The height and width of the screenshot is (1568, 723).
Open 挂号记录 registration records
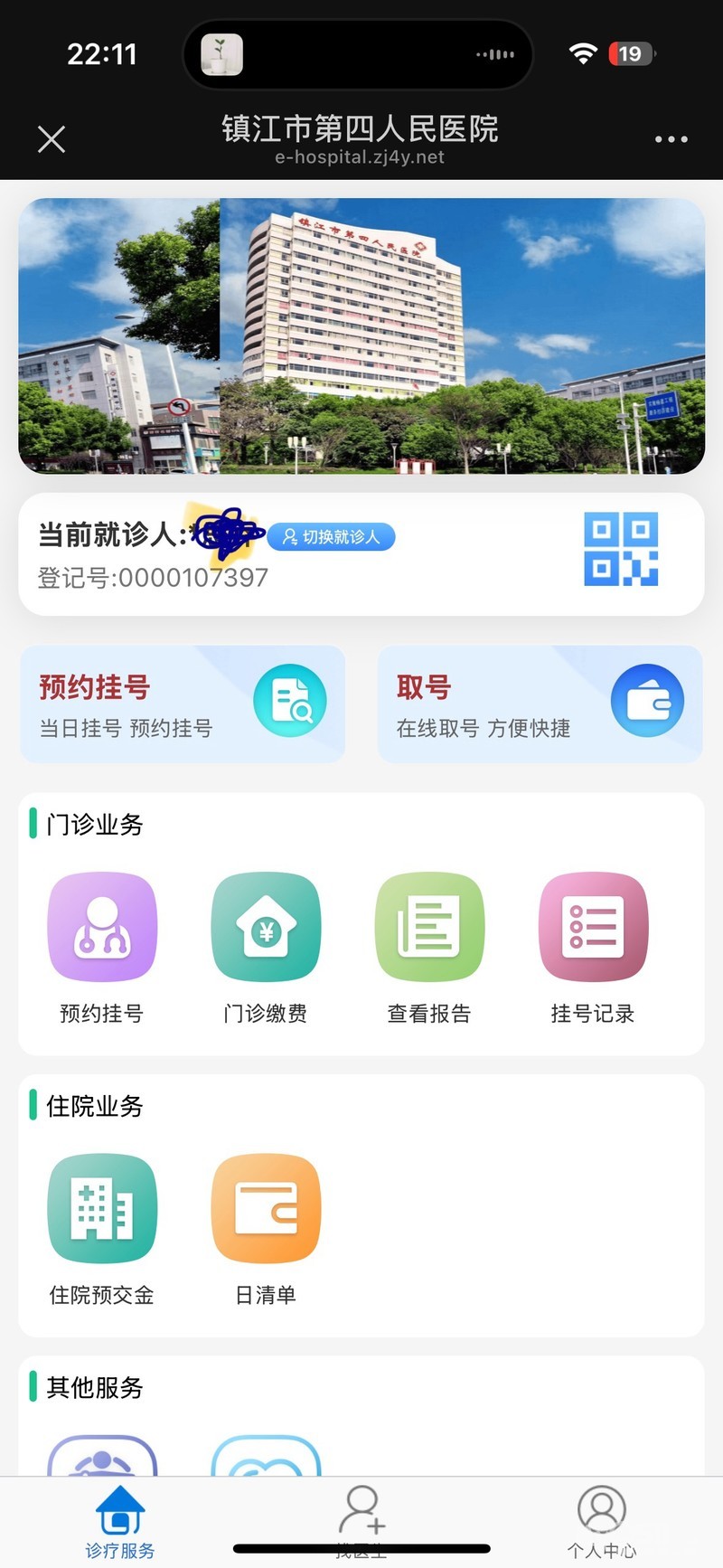[593, 946]
